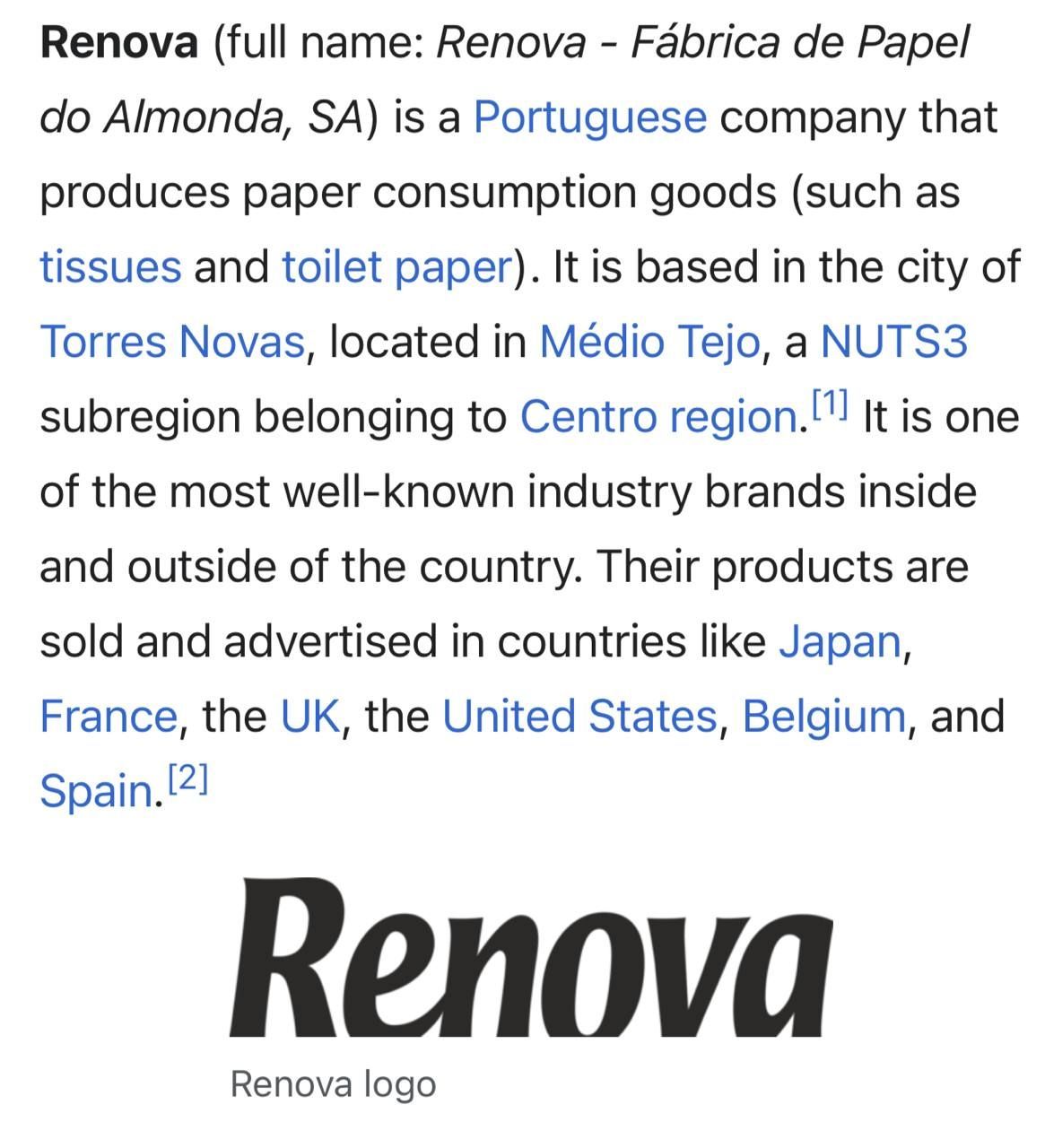Open the United States article
1045x1148 pixels.
(579, 716)
